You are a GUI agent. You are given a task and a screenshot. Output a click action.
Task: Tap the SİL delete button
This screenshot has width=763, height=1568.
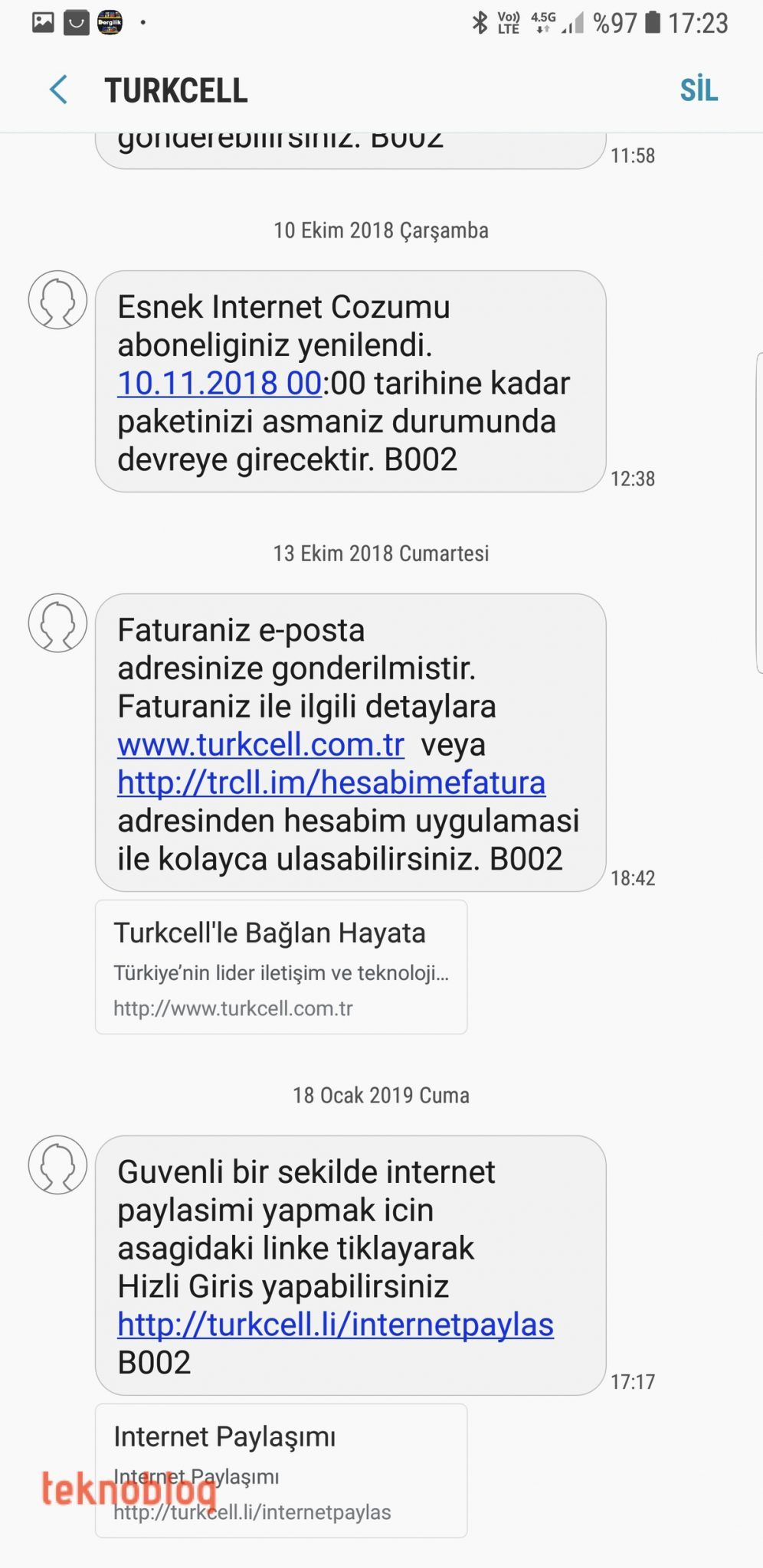coord(699,90)
